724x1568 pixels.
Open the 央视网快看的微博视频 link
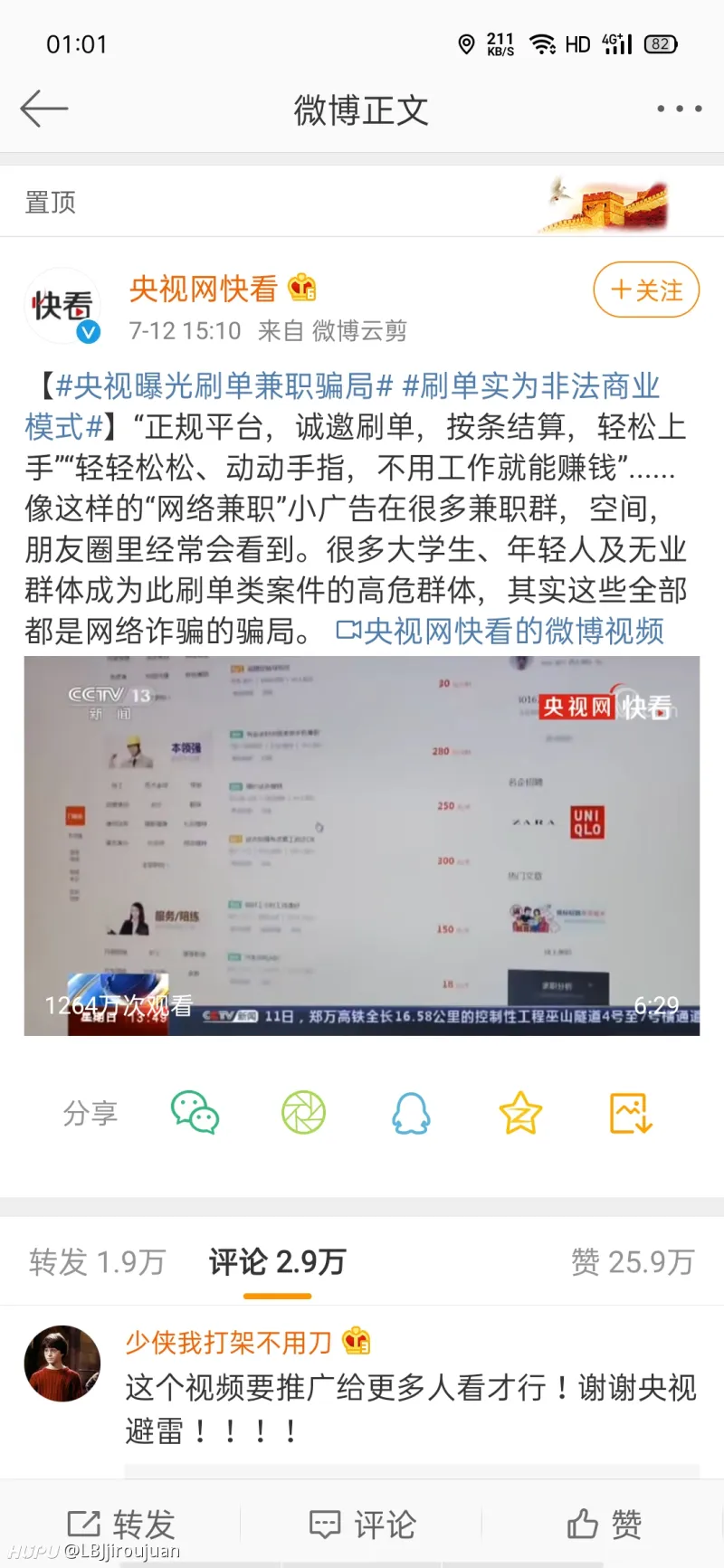pos(500,631)
